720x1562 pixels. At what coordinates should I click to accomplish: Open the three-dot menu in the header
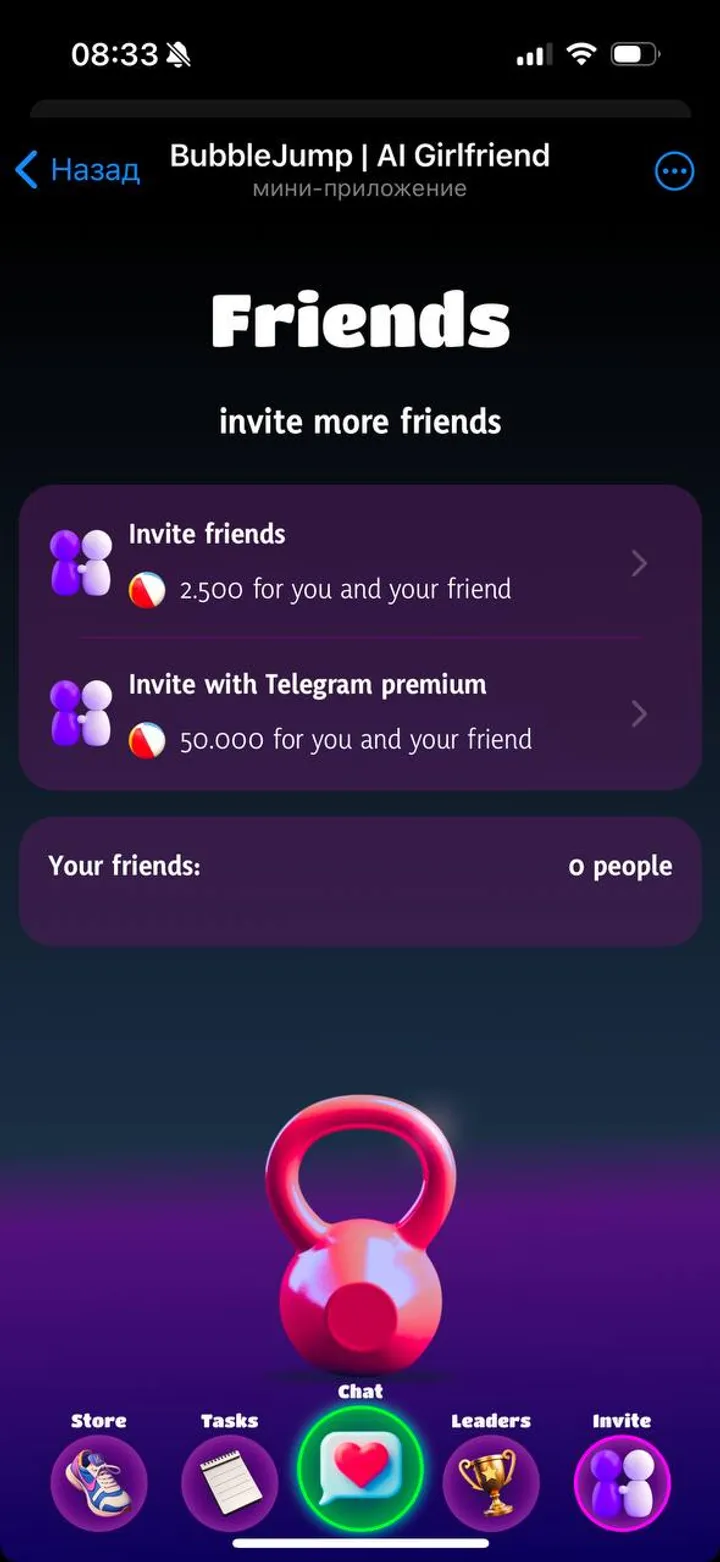tap(674, 171)
